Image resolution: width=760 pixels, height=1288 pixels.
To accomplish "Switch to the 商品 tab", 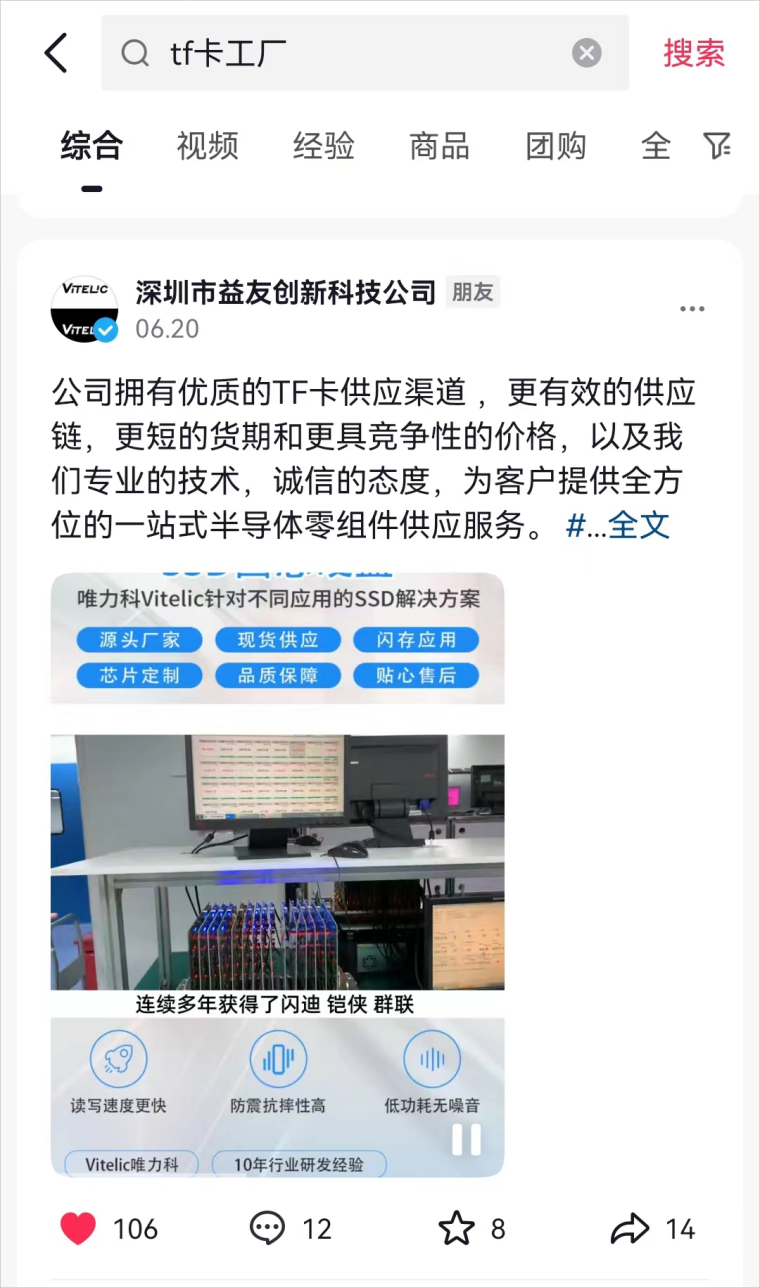I will pos(440,146).
